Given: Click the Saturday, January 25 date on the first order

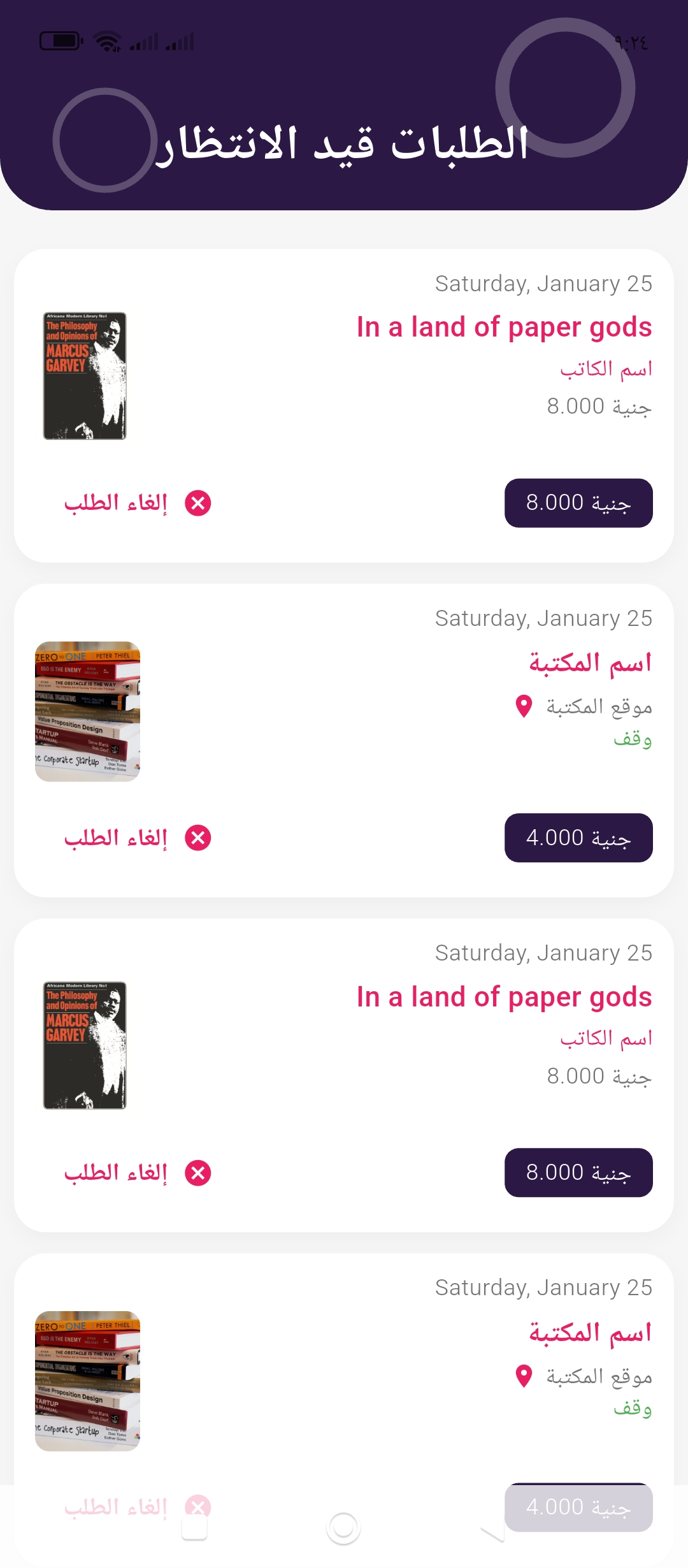Looking at the screenshot, I should click(542, 284).
